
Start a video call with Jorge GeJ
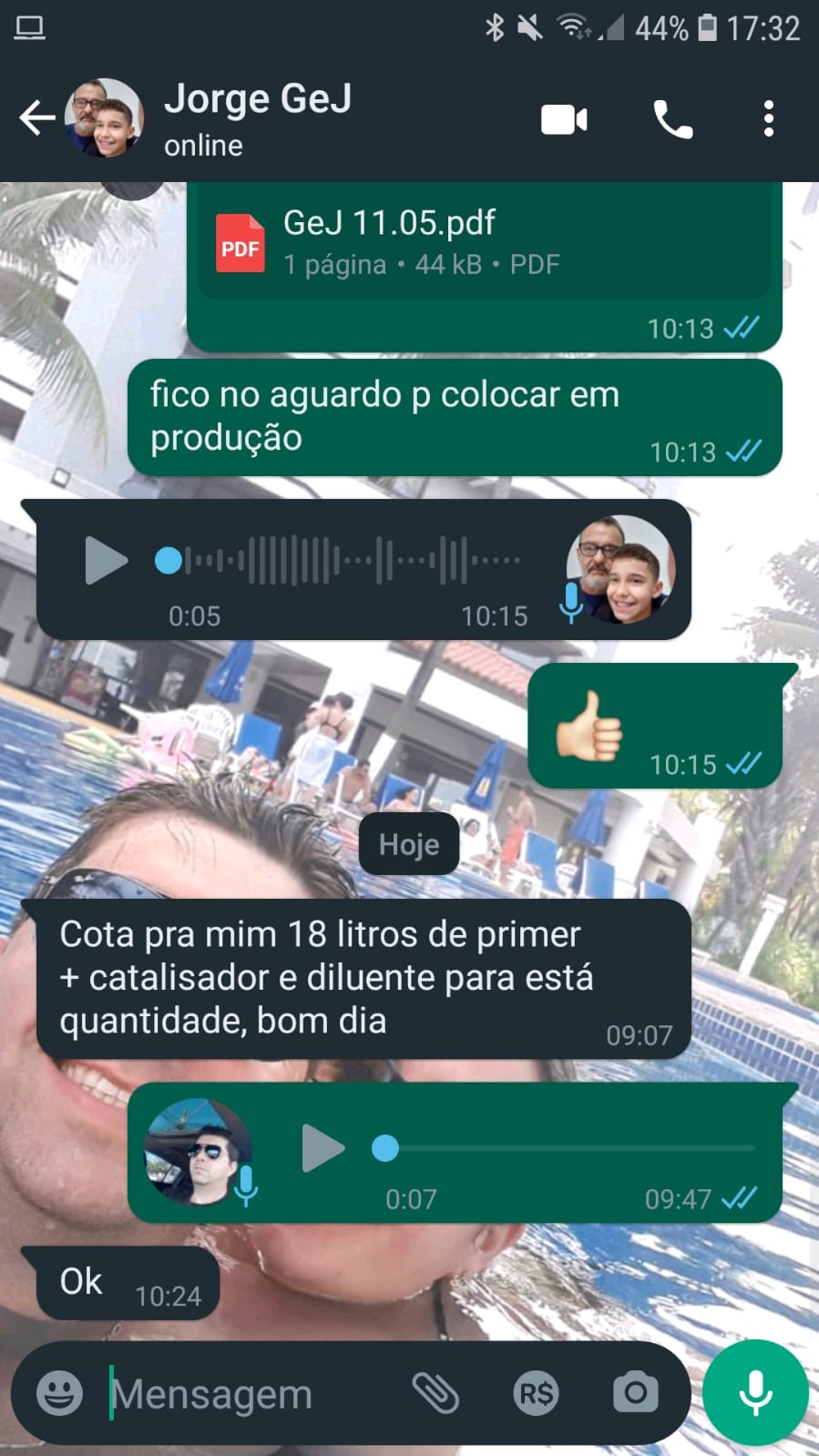tap(564, 119)
